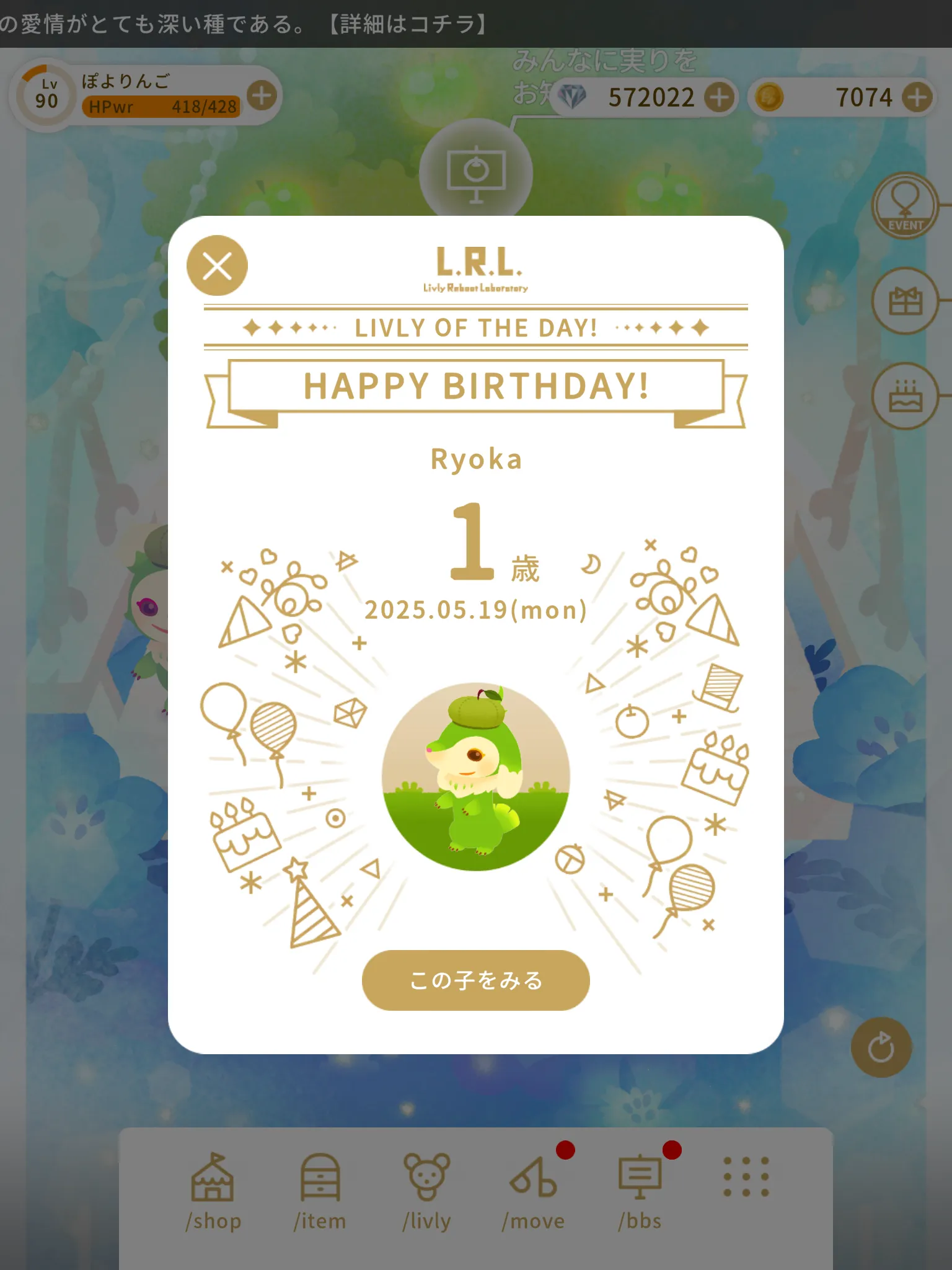Open the presentation screen icon at top
The image size is (952, 1270).
click(476, 174)
